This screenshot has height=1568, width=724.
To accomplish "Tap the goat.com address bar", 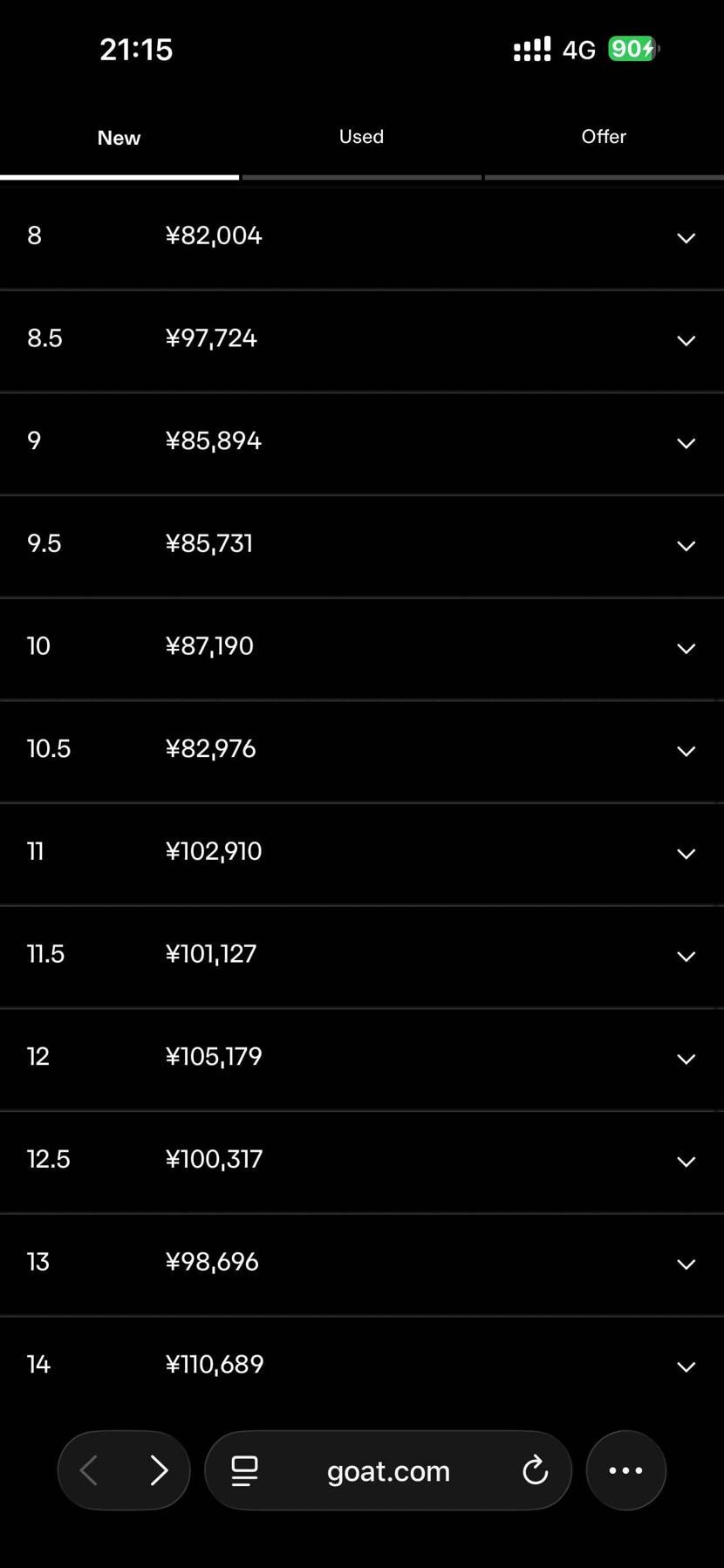I will pos(388,1471).
